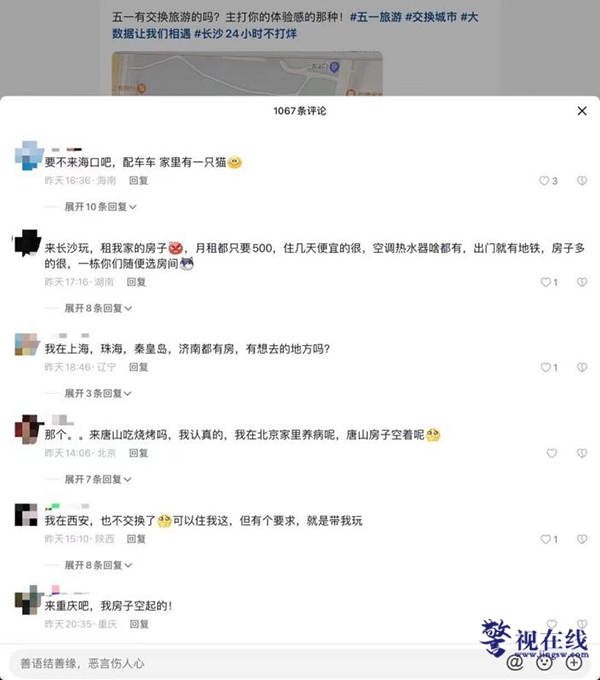Like the Xi'an comment
This screenshot has height=680, width=600.
click(545, 539)
